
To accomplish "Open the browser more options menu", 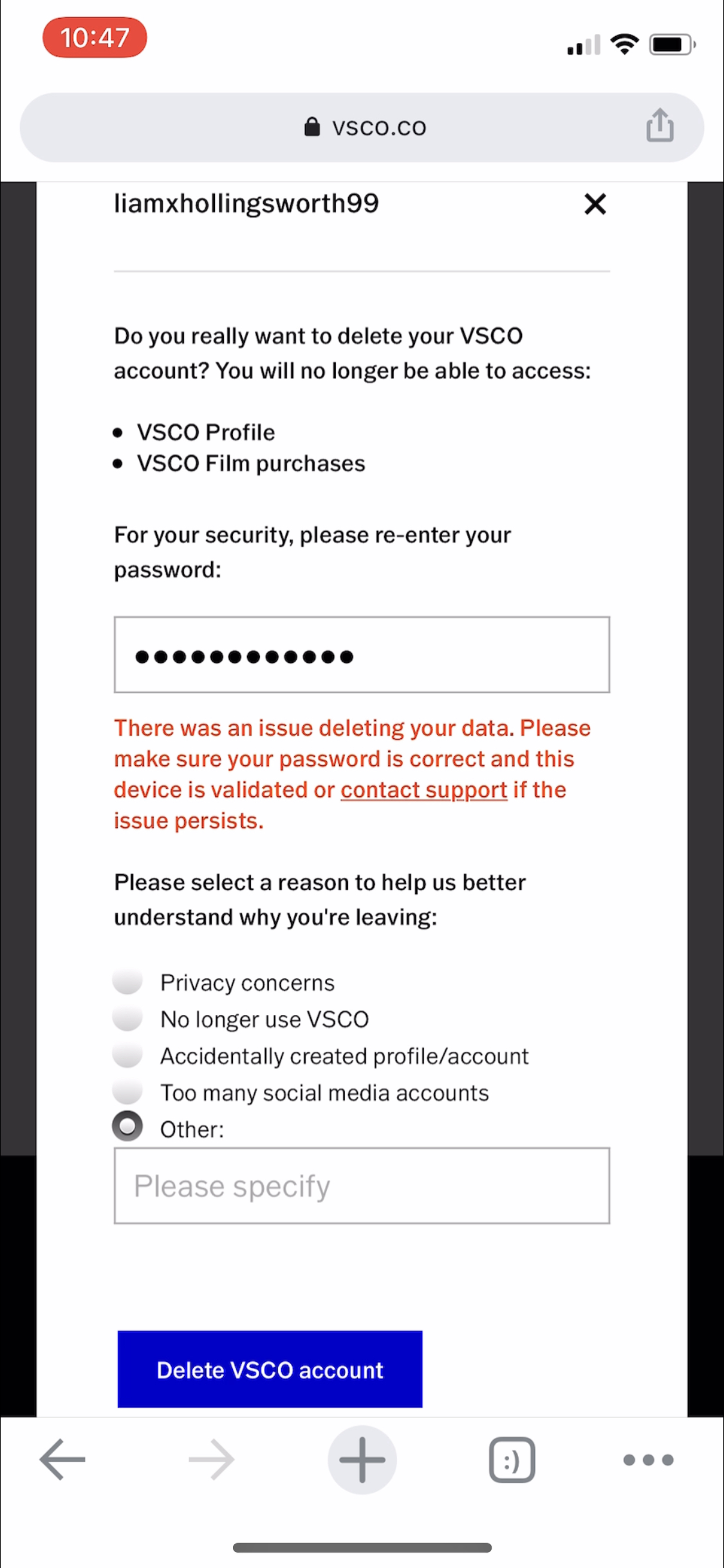I will [648, 1459].
